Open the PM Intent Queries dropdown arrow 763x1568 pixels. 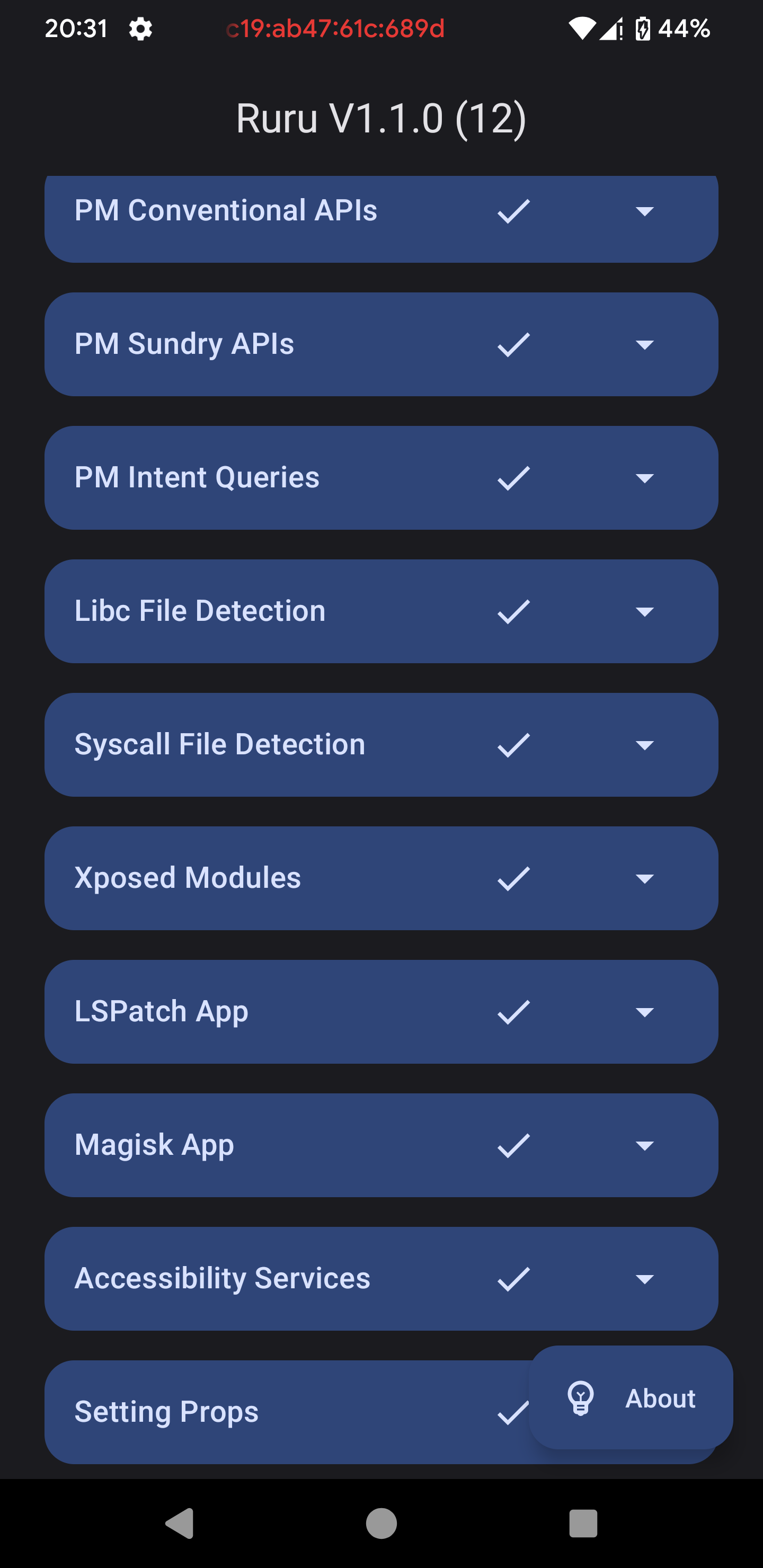pos(644,478)
